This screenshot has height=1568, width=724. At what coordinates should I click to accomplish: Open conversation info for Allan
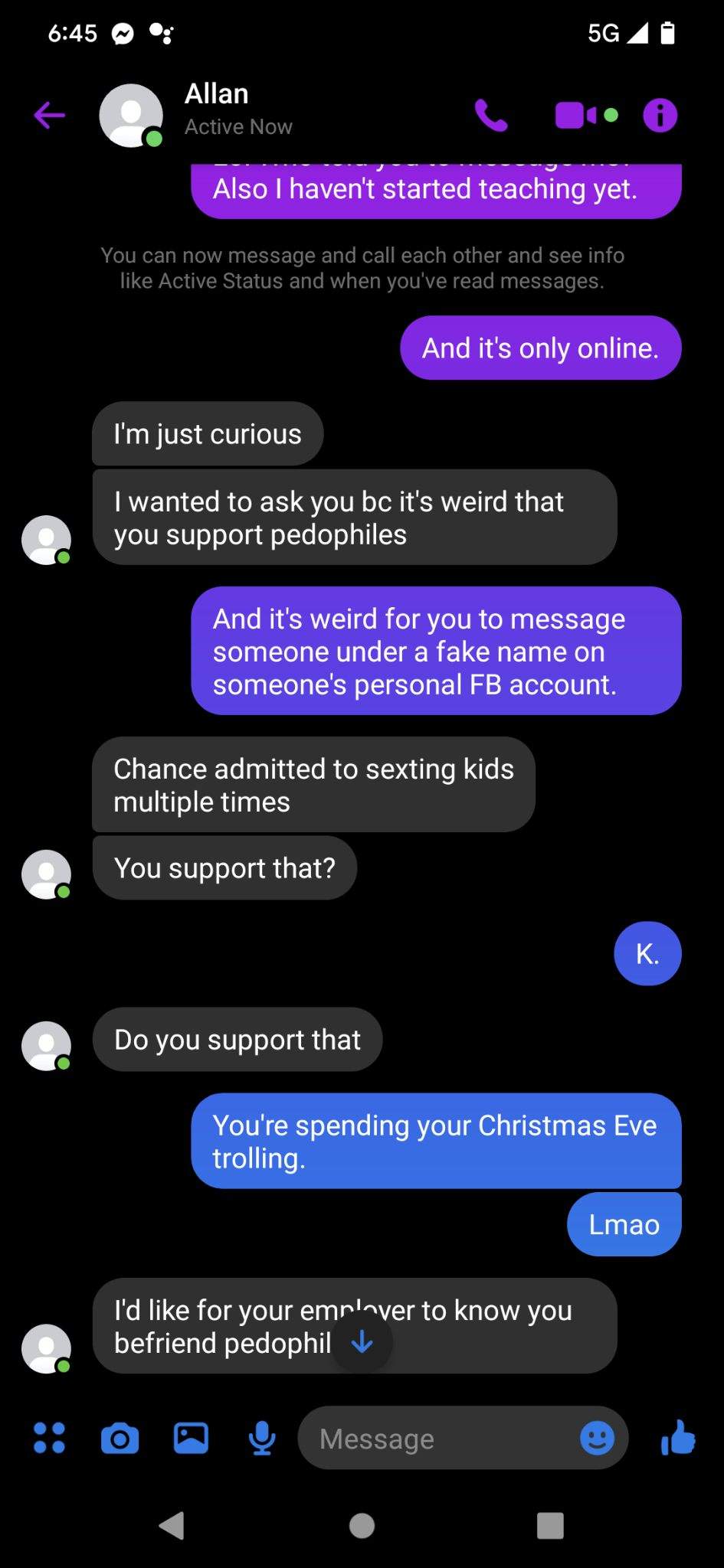pos(660,116)
